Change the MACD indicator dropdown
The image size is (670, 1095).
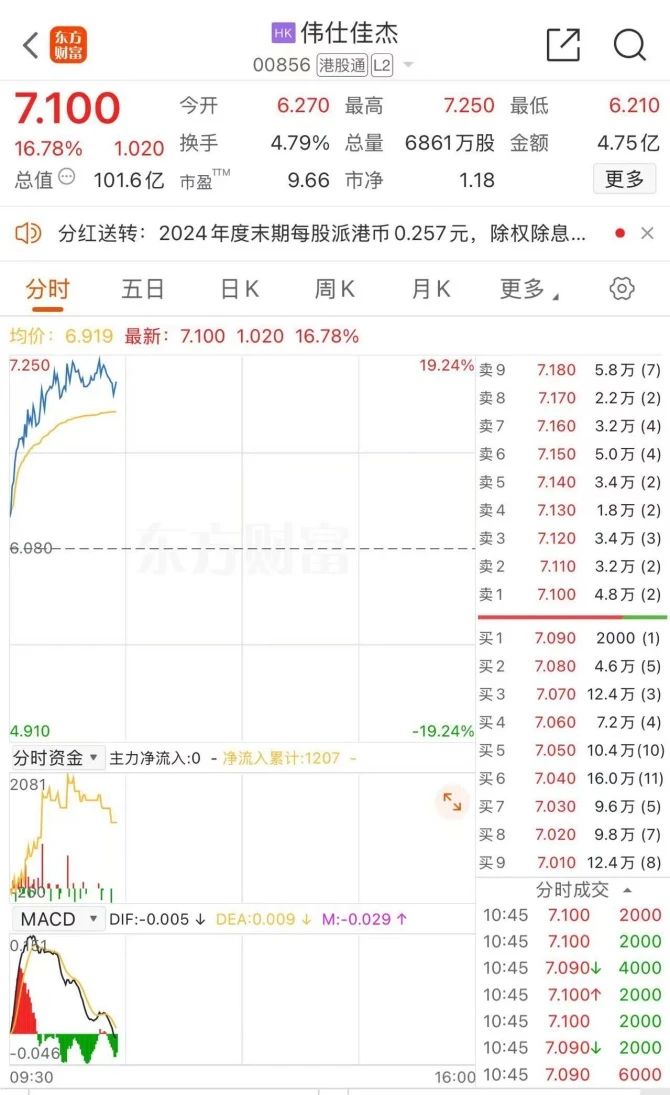click(58, 919)
